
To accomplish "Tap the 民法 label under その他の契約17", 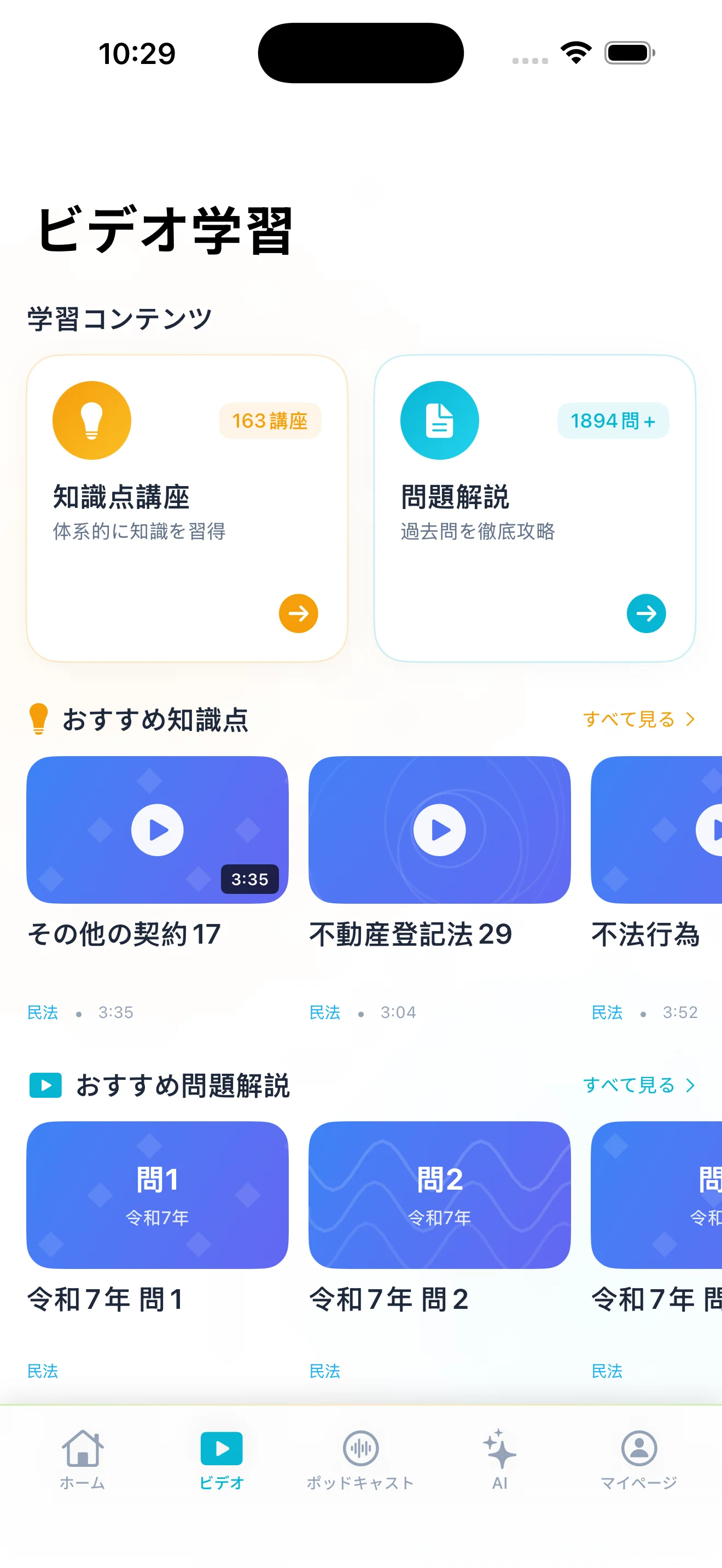I will point(42,1013).
